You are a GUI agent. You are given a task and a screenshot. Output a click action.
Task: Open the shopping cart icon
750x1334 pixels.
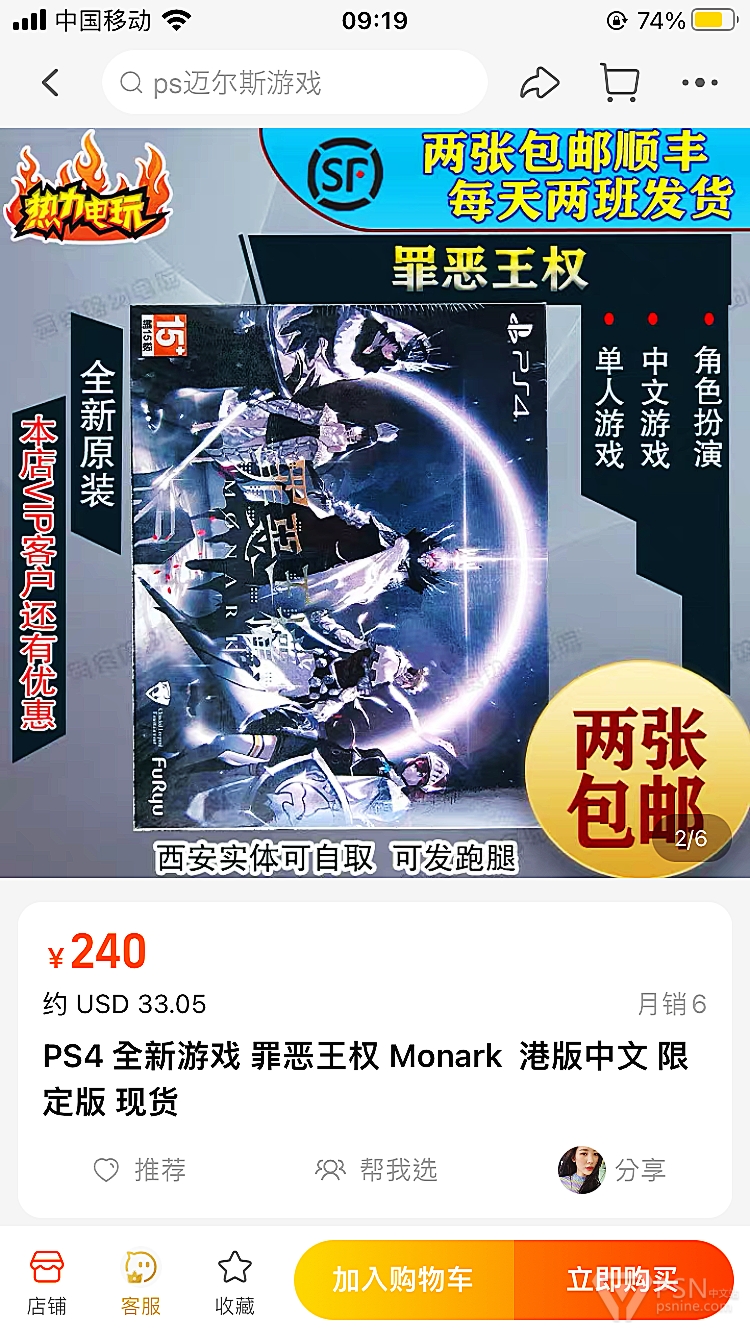click(619, 83)
